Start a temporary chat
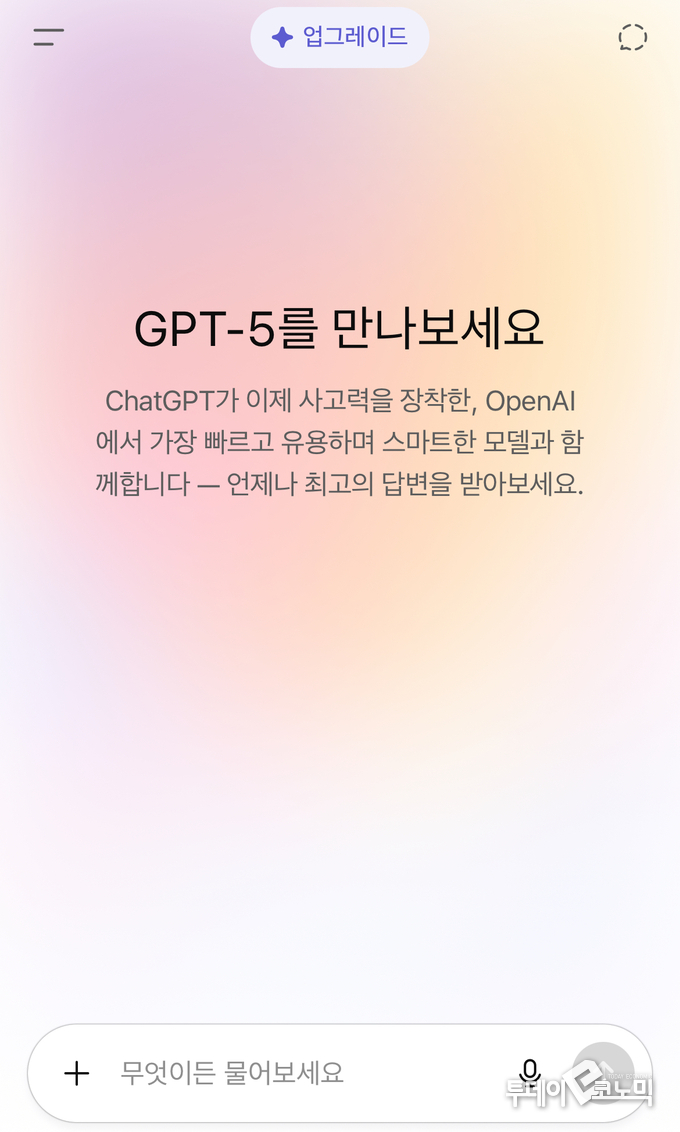Viewport: 680px width, 1132px height. (632, 38)
